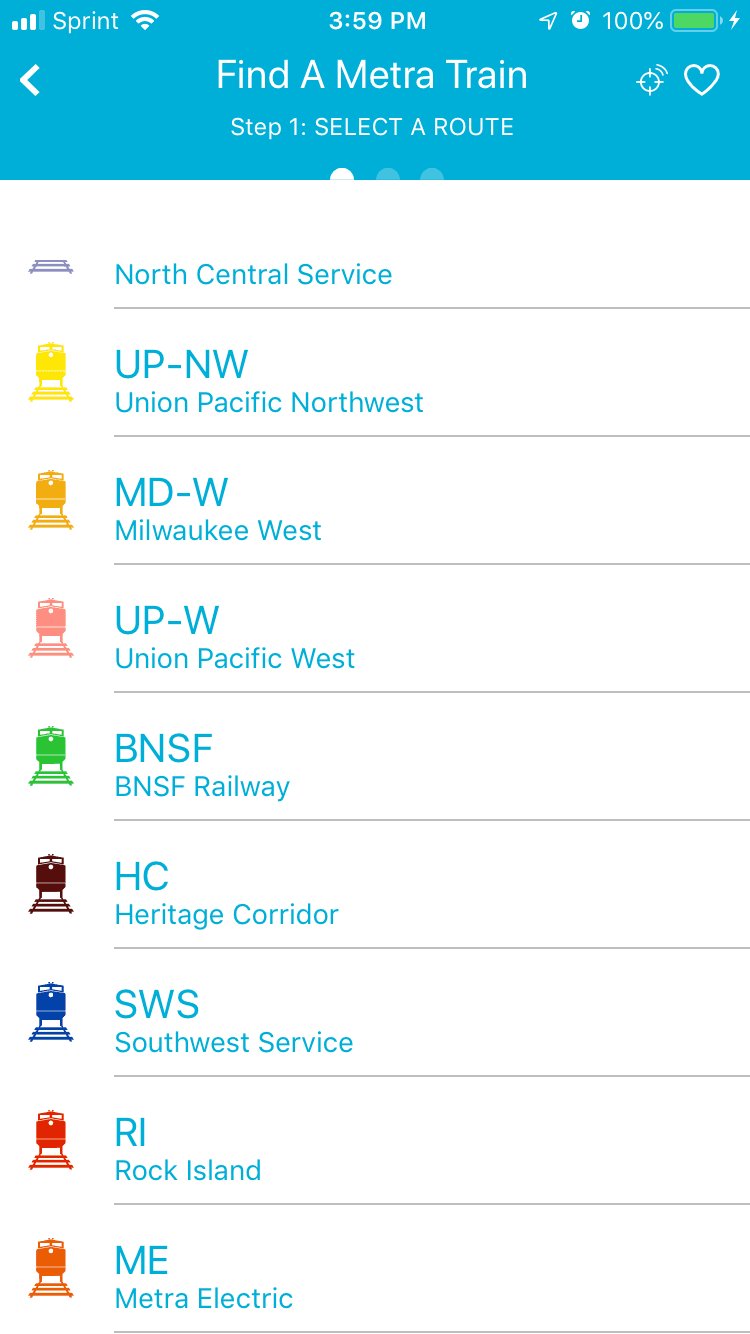The image size is (750, 1334).
Task: Open the ME Metra Electric route
Action: (204, 1277)
